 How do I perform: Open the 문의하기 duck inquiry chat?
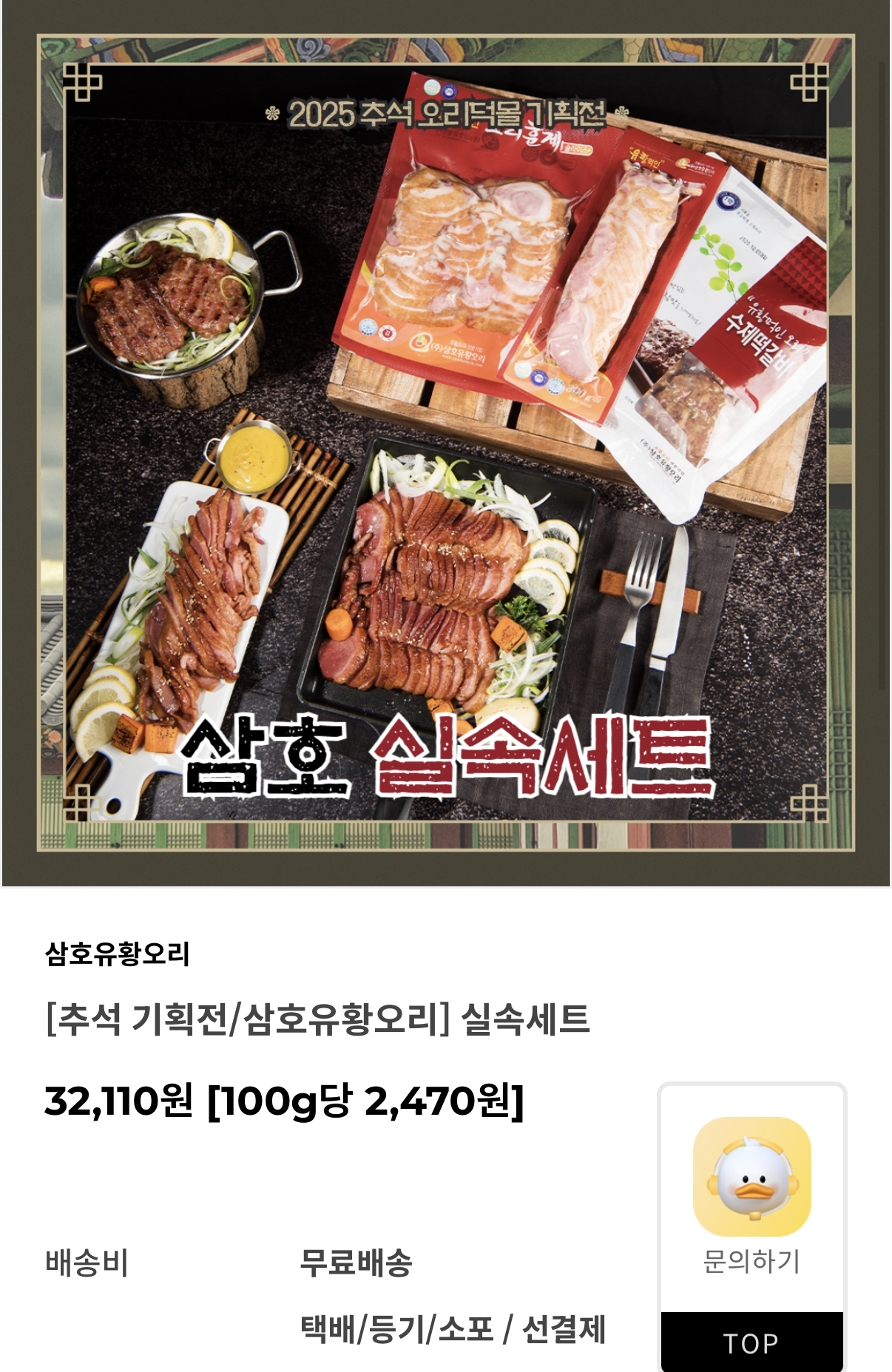pos(751,1193)
